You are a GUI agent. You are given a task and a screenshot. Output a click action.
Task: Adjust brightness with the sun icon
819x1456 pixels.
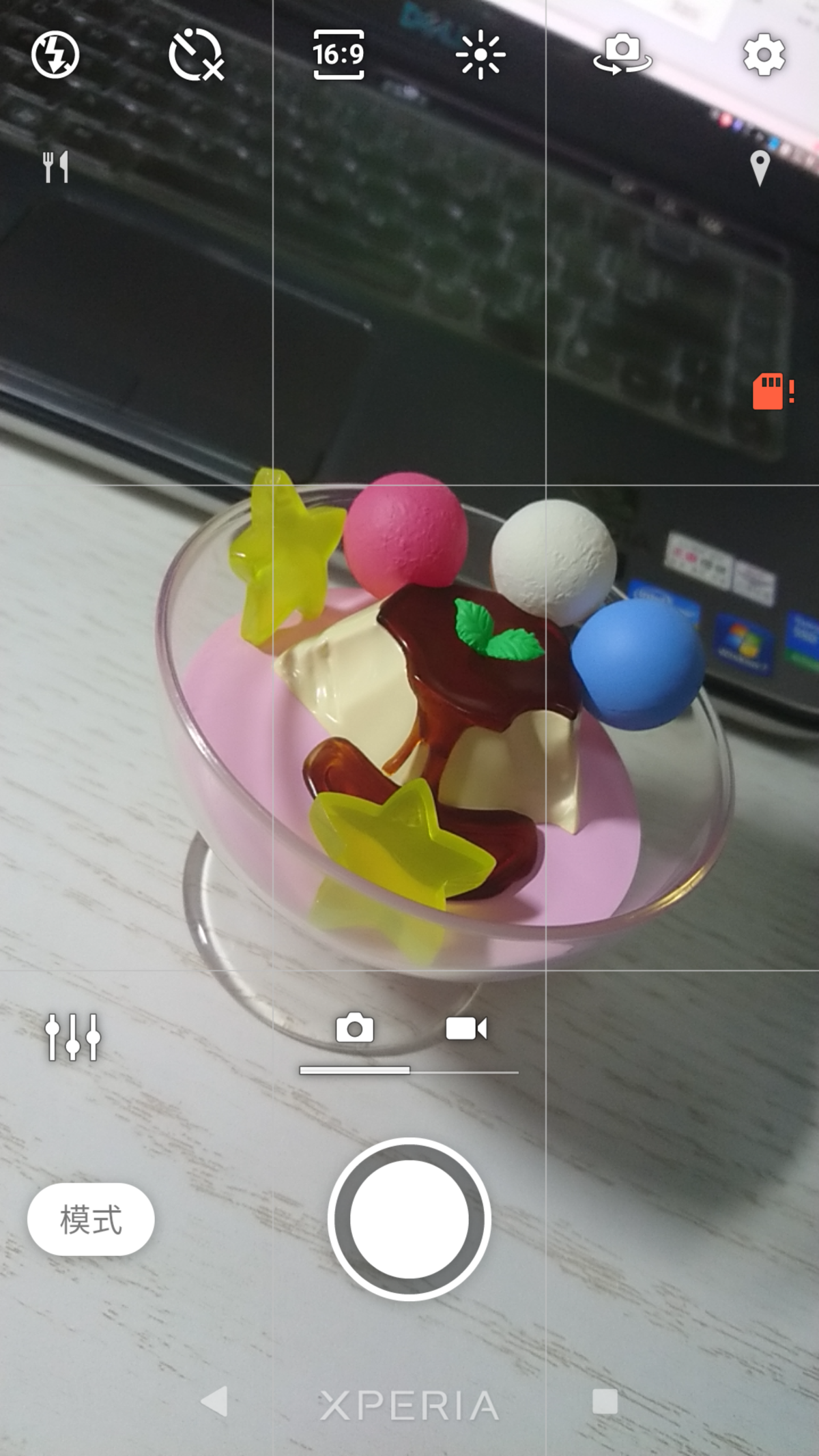[480, 55]
